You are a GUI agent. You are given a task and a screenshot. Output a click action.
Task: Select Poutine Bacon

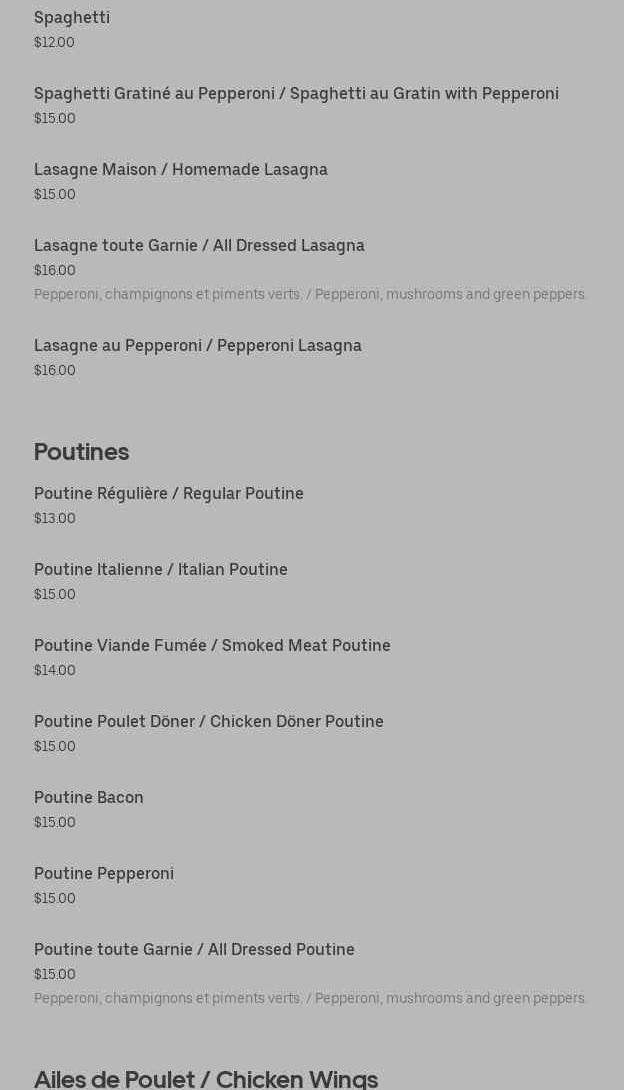89,798
